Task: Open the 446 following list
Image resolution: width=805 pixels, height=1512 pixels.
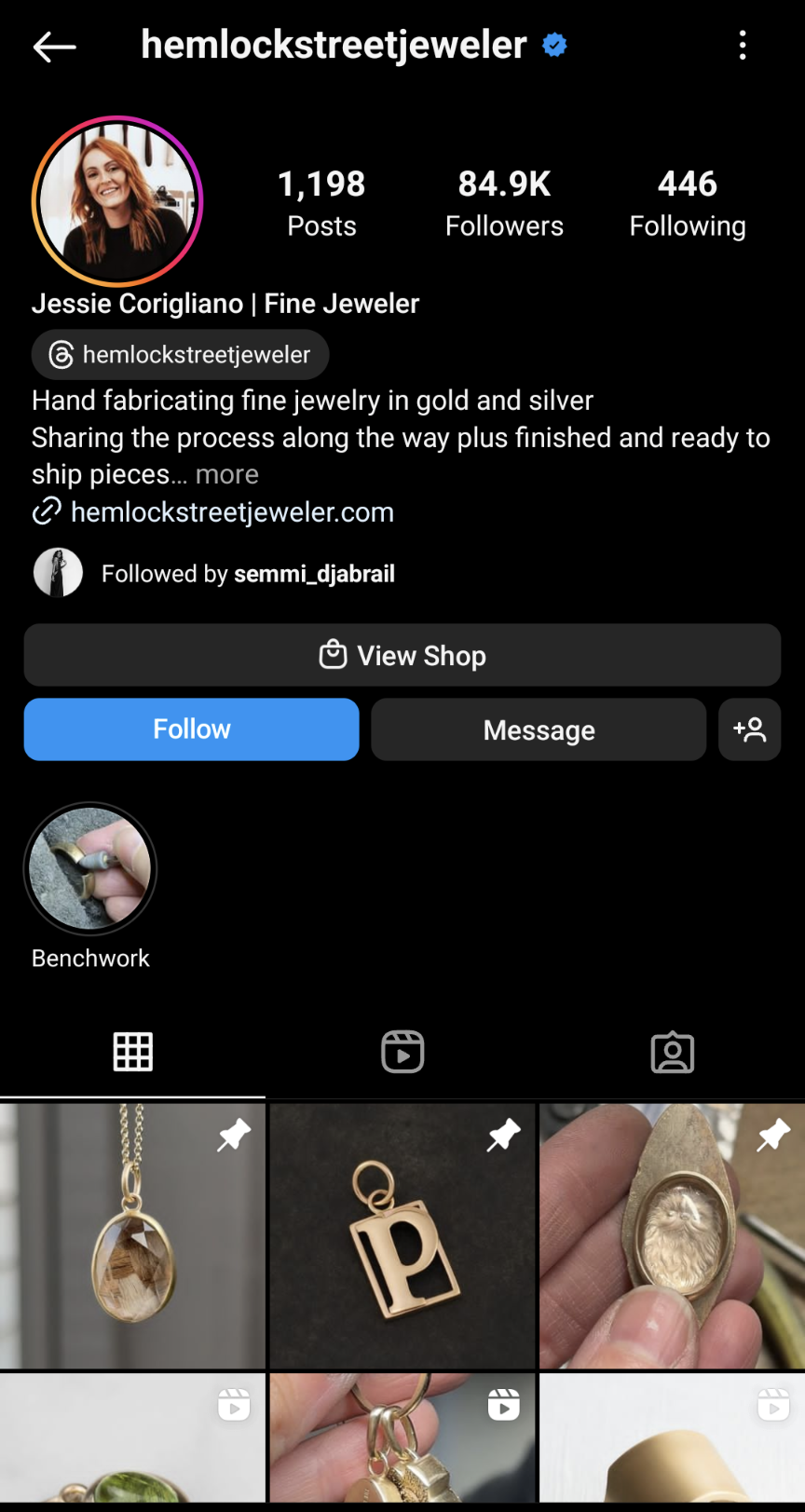Action: click(x=688, y=203)
